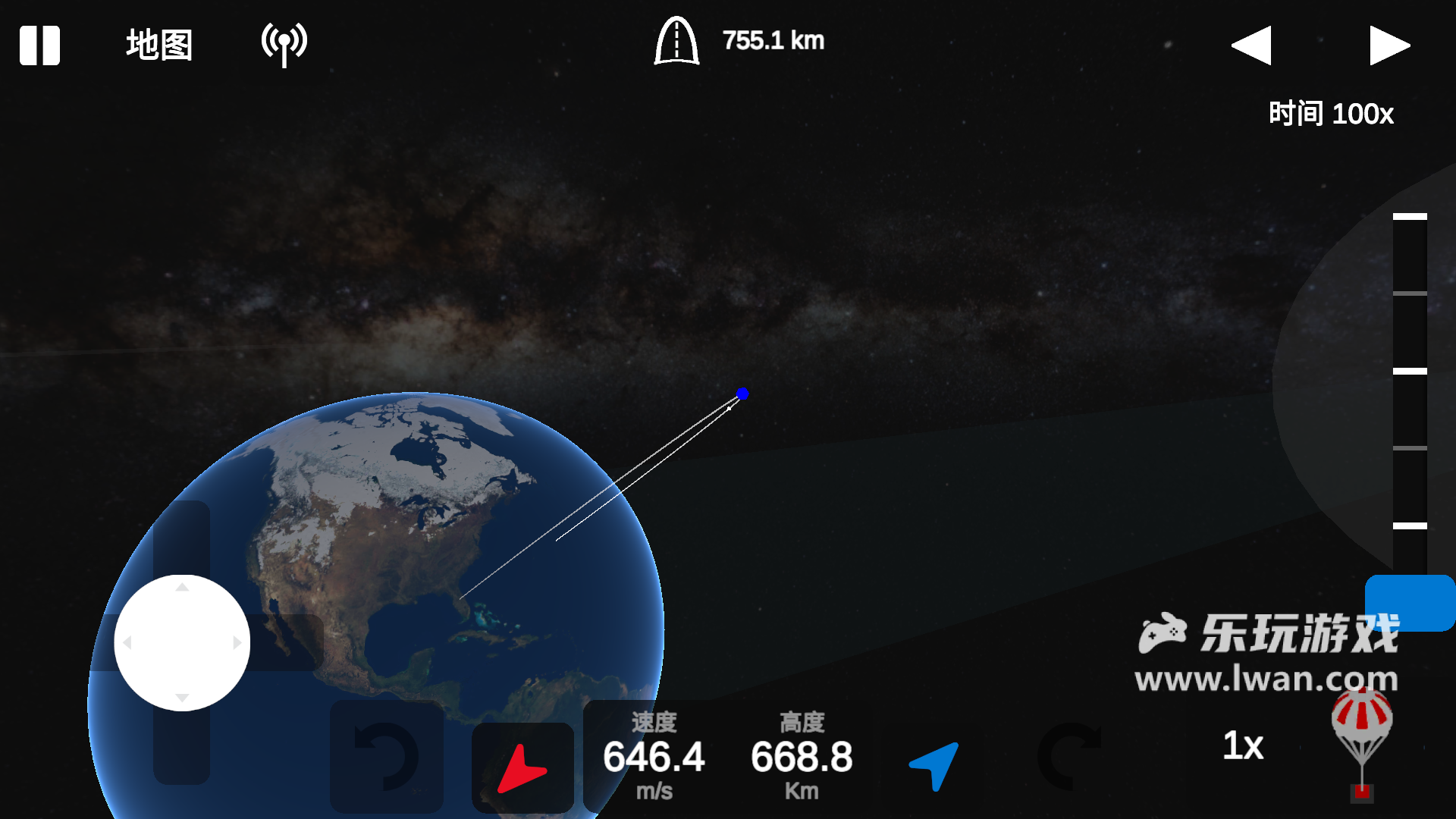
Task: Pause the game
Action: (39, 45)
